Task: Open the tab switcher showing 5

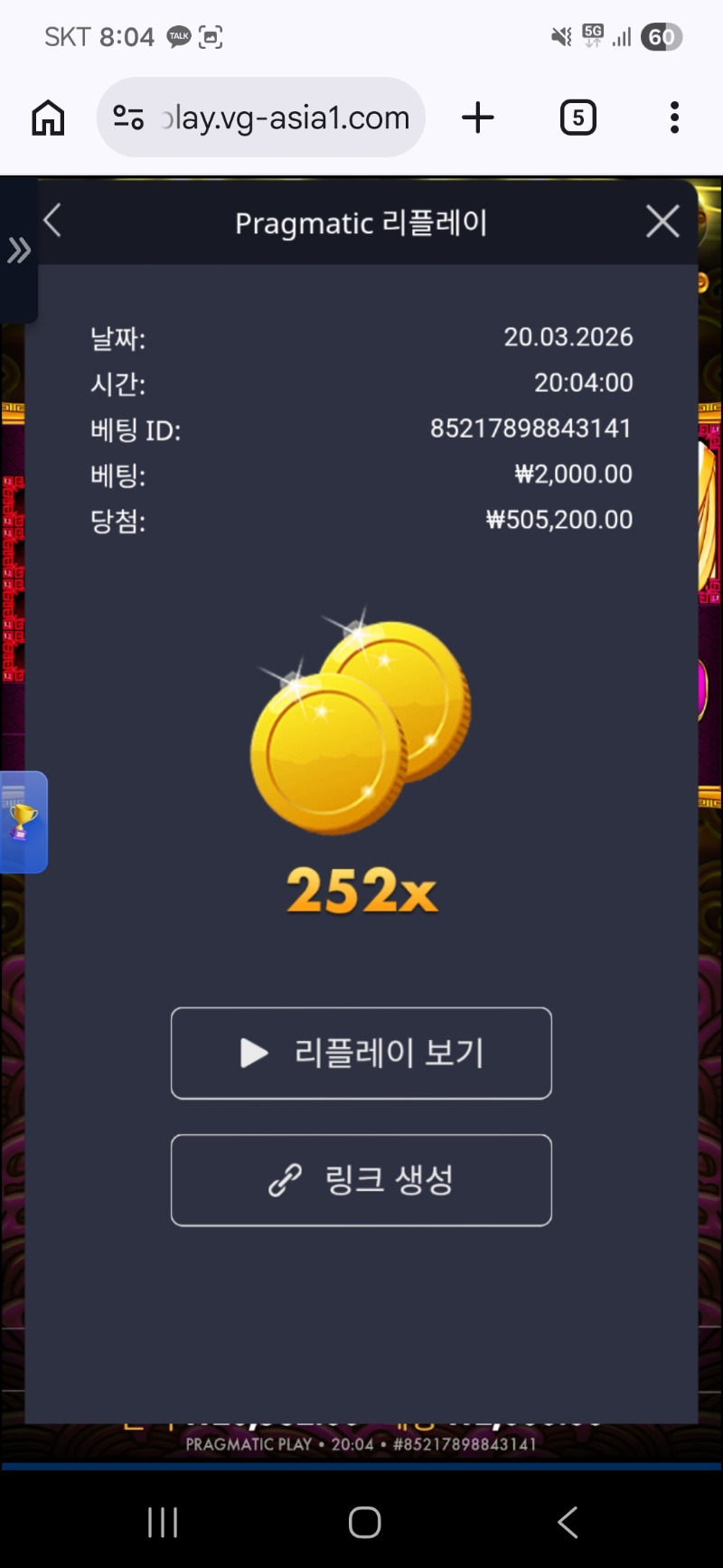Action: coord(578,118)
